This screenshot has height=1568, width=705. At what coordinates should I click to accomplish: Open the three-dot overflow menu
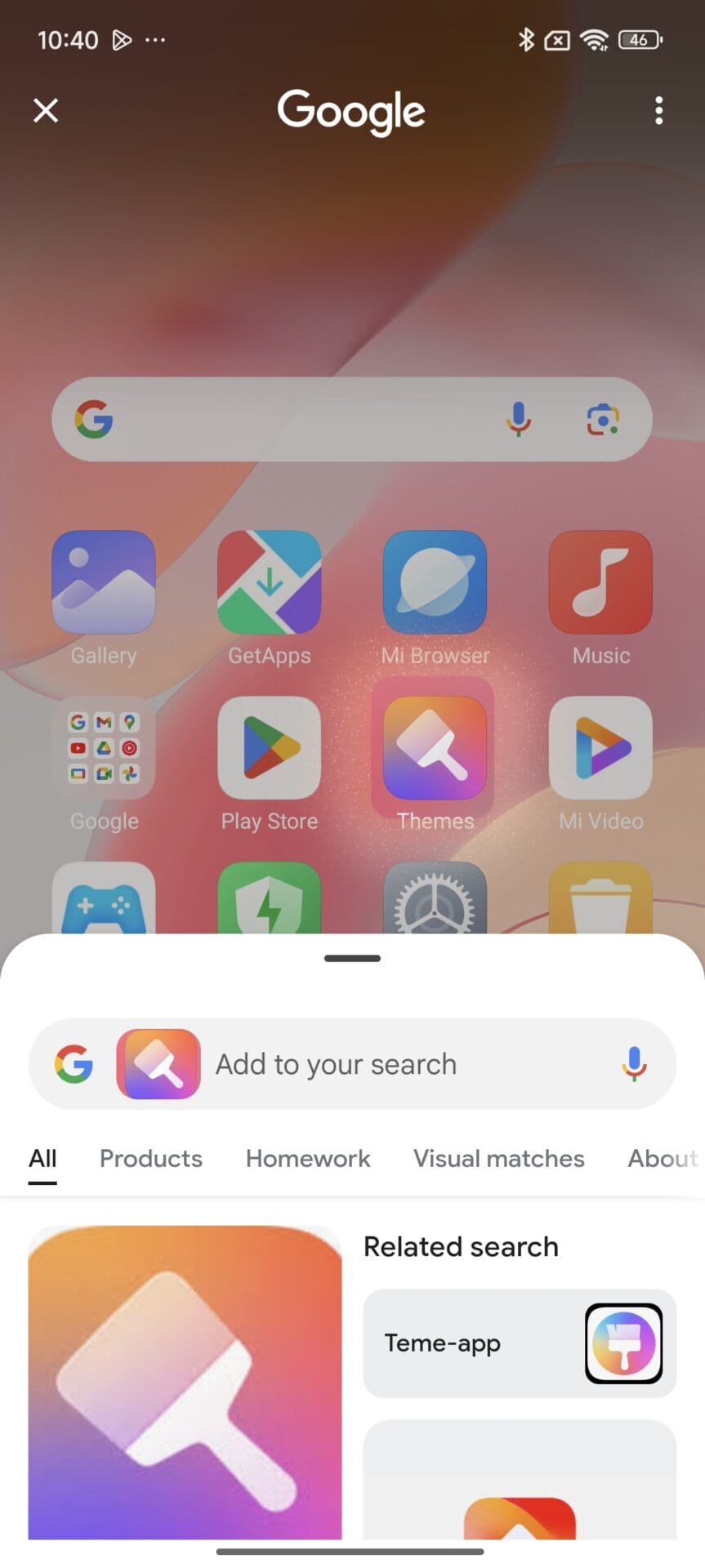click(658, 110)
